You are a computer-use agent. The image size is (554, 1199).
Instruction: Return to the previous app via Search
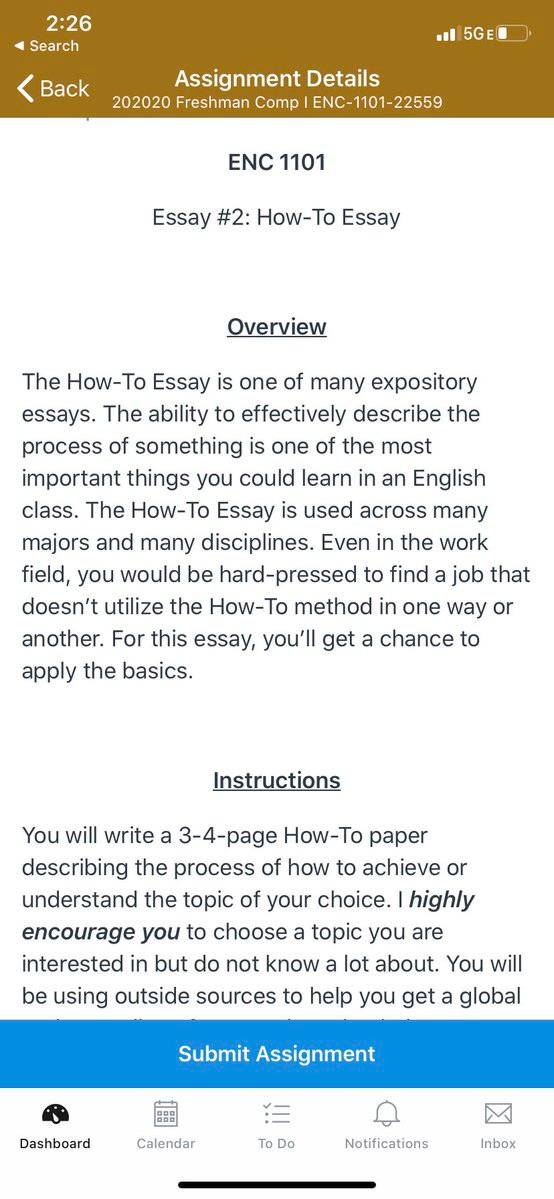[47, 46]
